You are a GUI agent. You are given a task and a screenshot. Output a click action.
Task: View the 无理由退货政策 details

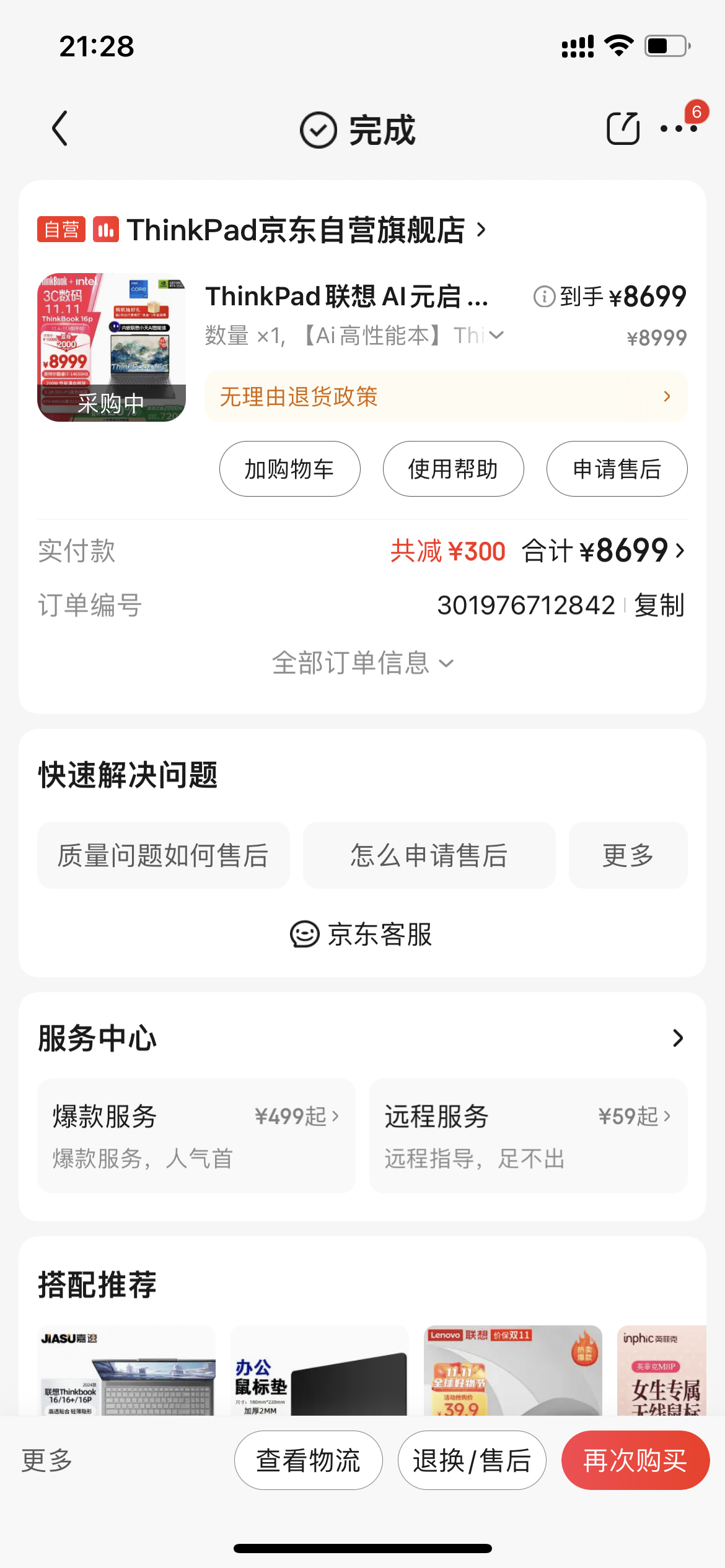[446, 397]
